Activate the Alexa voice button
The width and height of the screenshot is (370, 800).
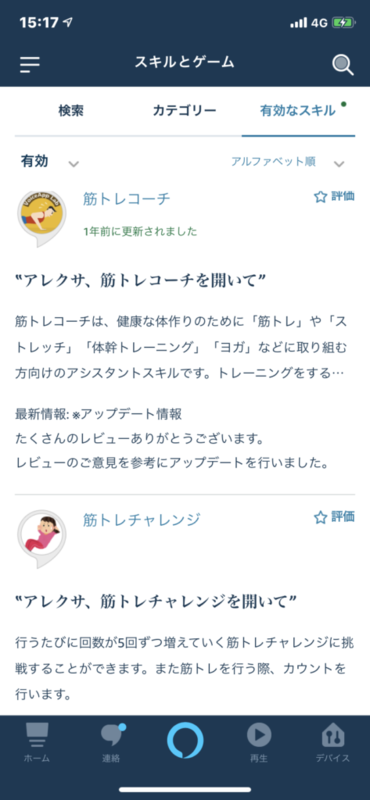(185, 740)
